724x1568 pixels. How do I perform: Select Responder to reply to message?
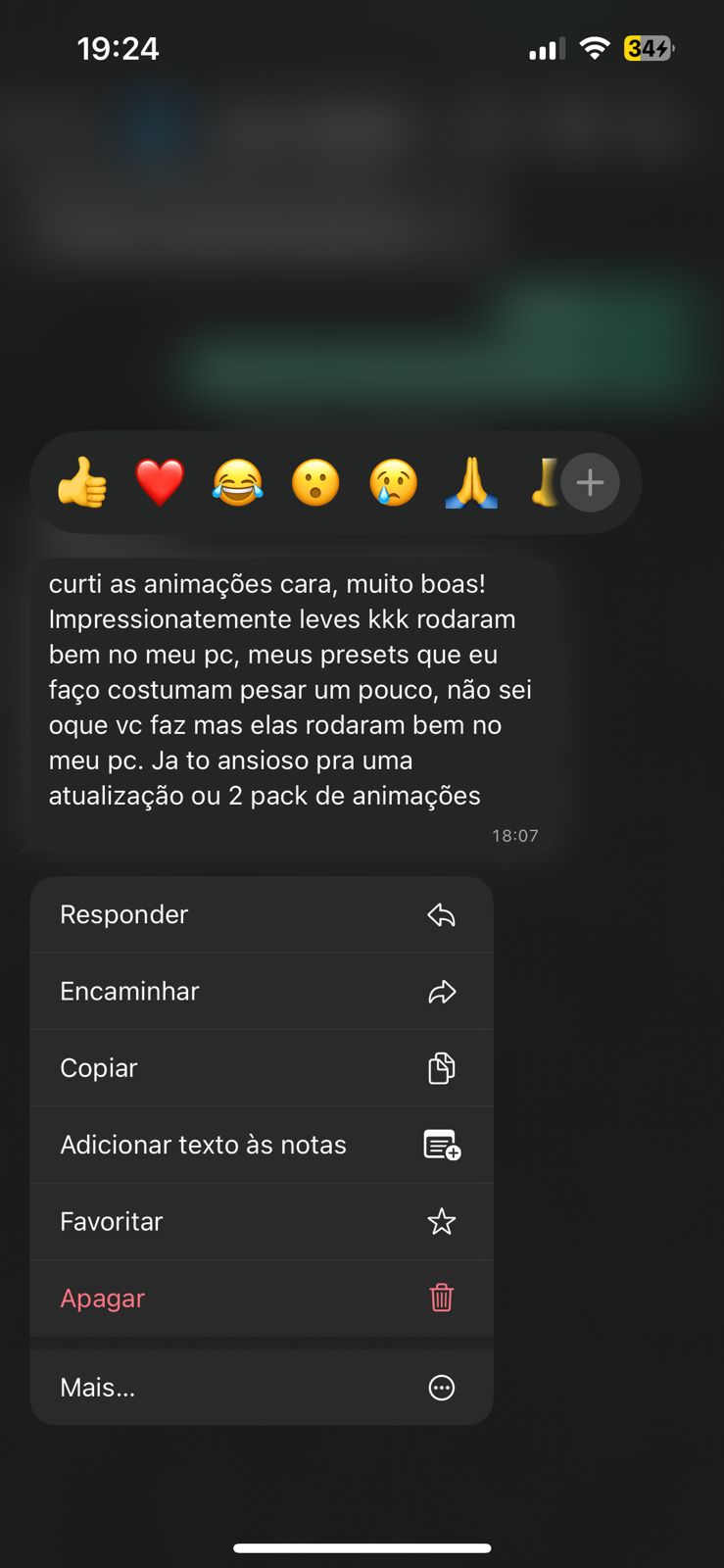pyautogui.click(x=261, y=914)
